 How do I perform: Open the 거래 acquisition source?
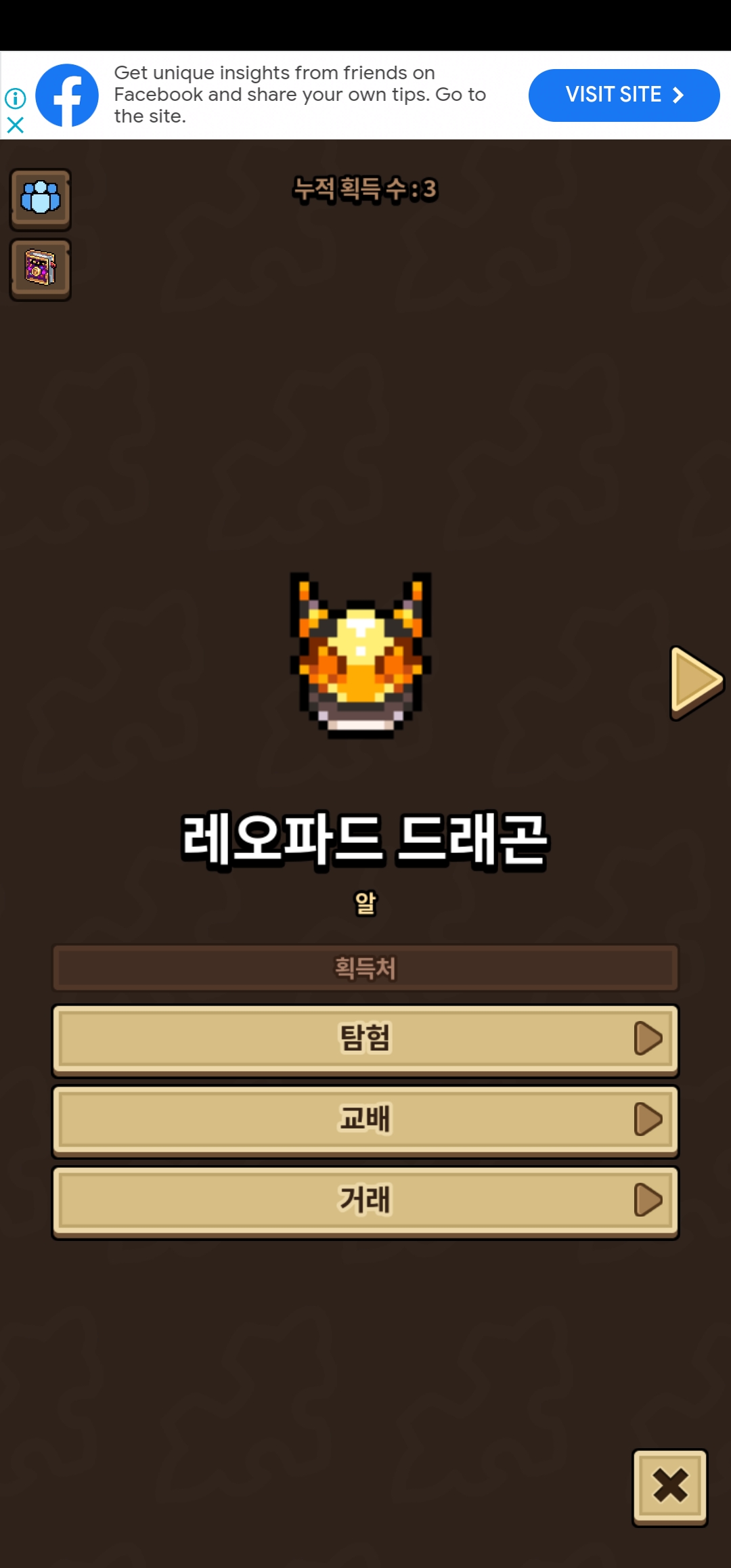coord(365,1202)
